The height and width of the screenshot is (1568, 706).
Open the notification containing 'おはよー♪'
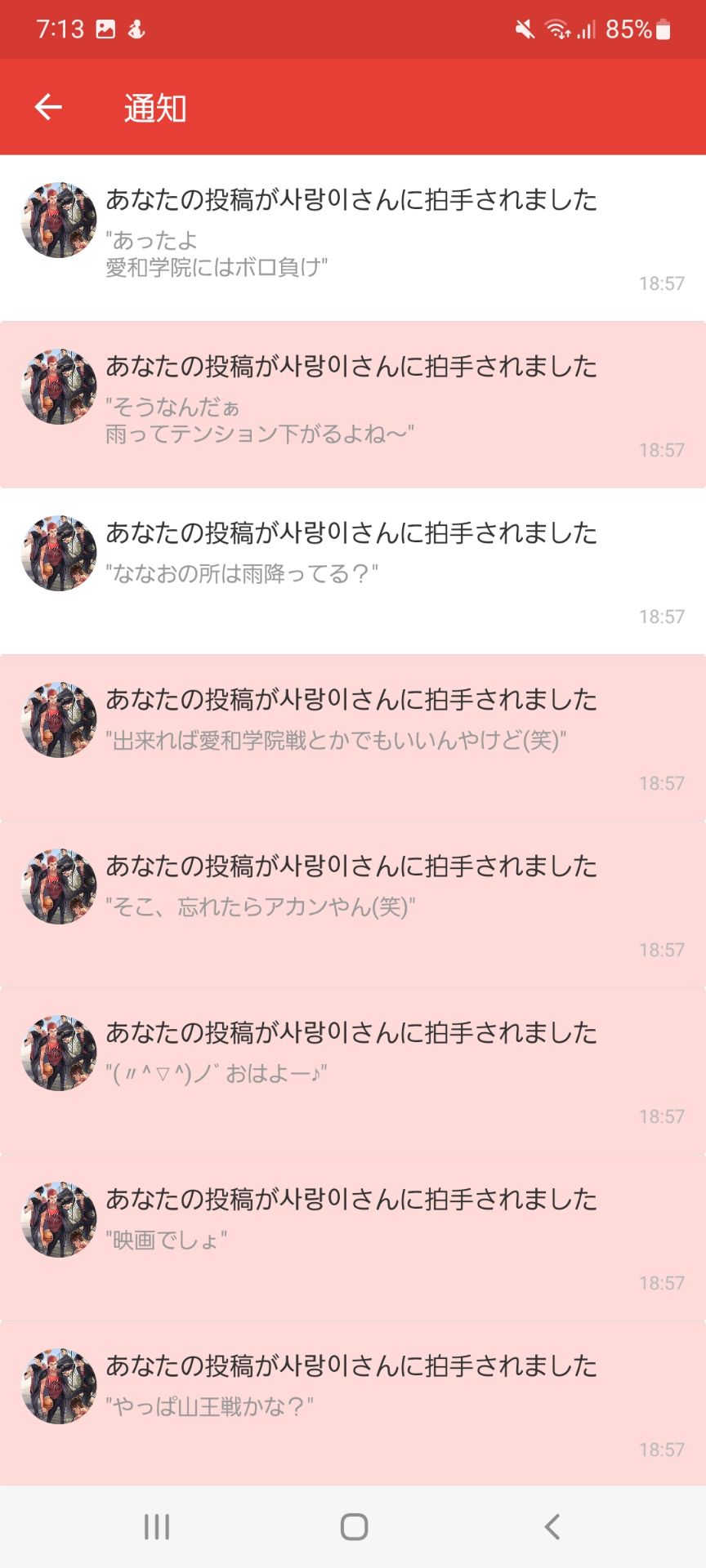tap(353, 1058)
